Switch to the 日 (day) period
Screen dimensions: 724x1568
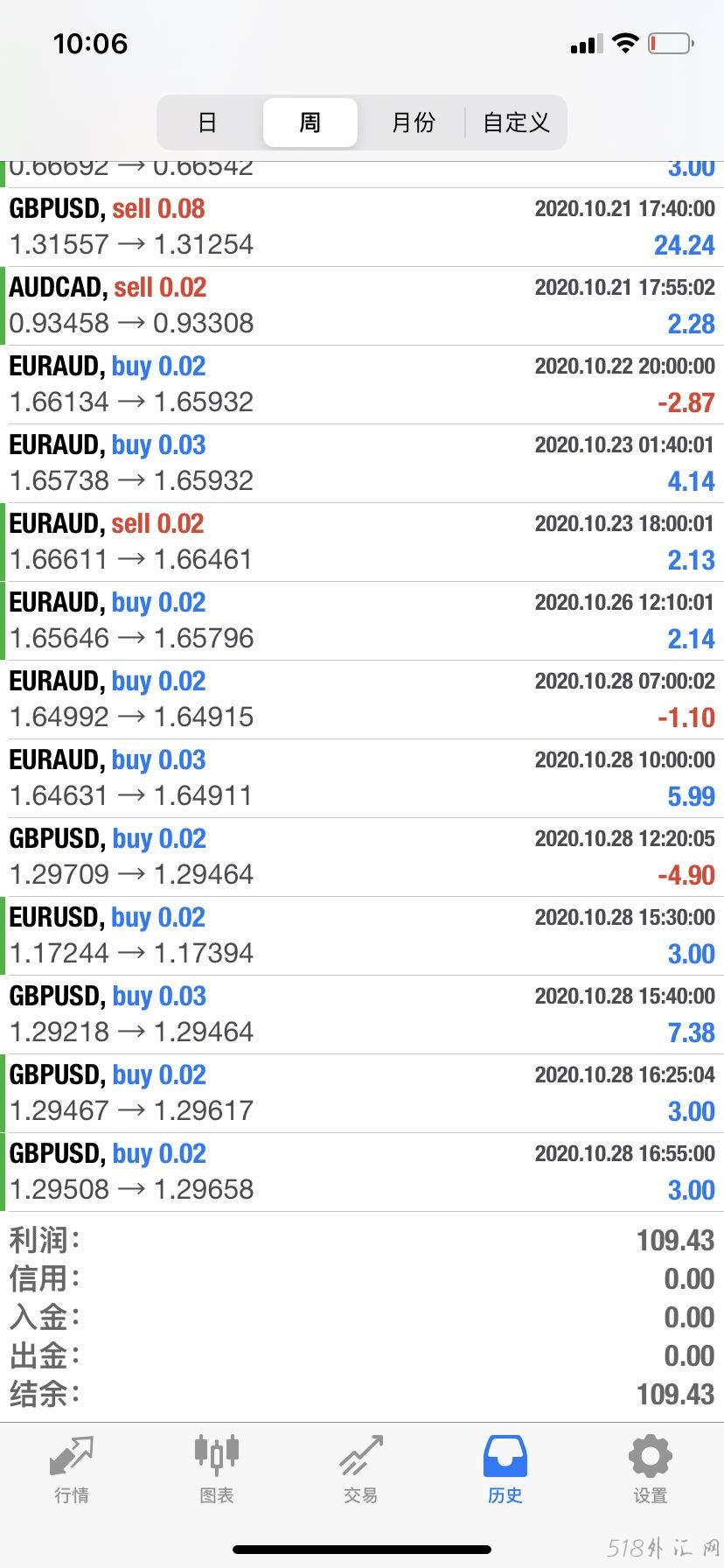pos(207,122)
